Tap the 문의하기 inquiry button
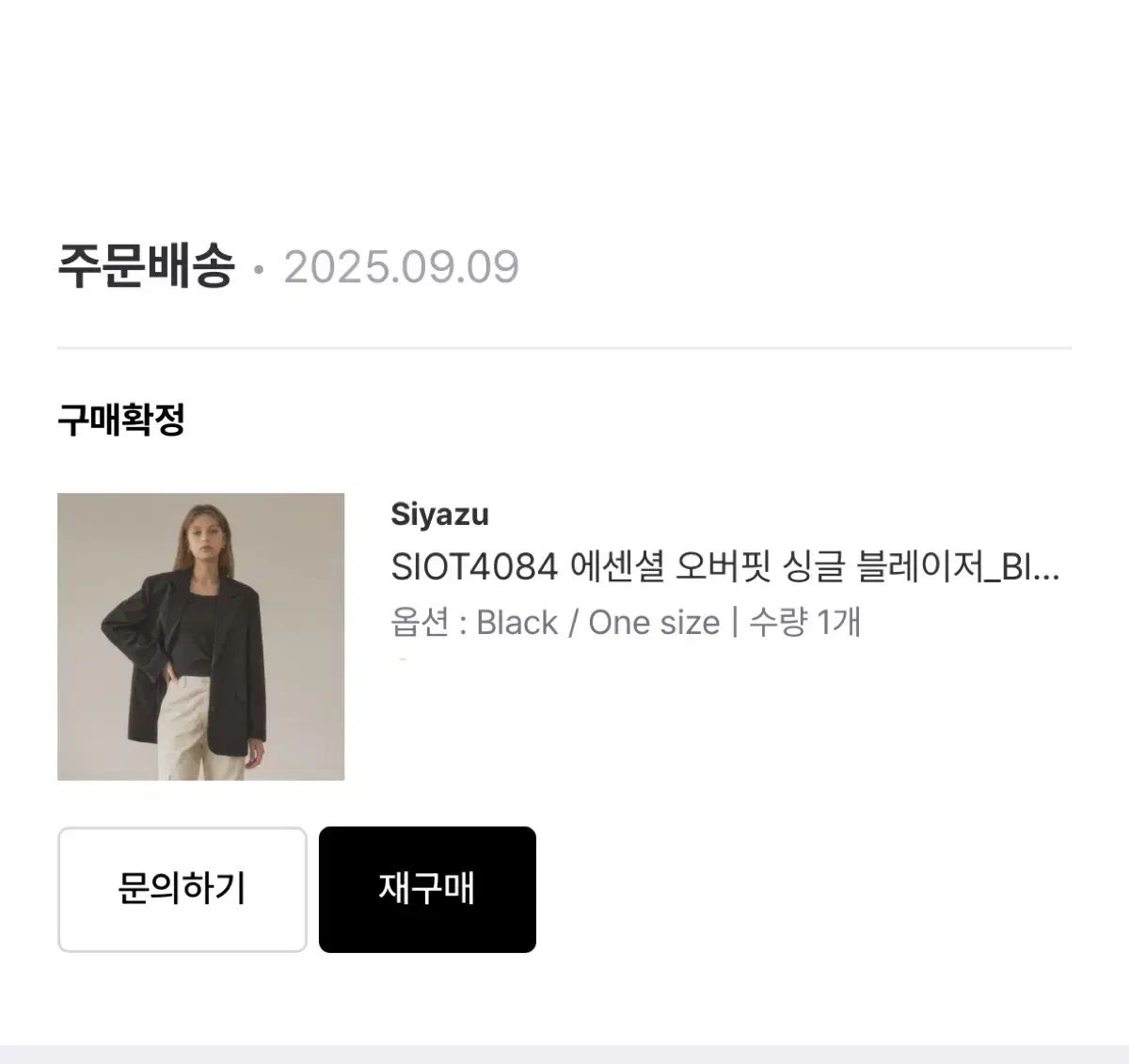 182,889
